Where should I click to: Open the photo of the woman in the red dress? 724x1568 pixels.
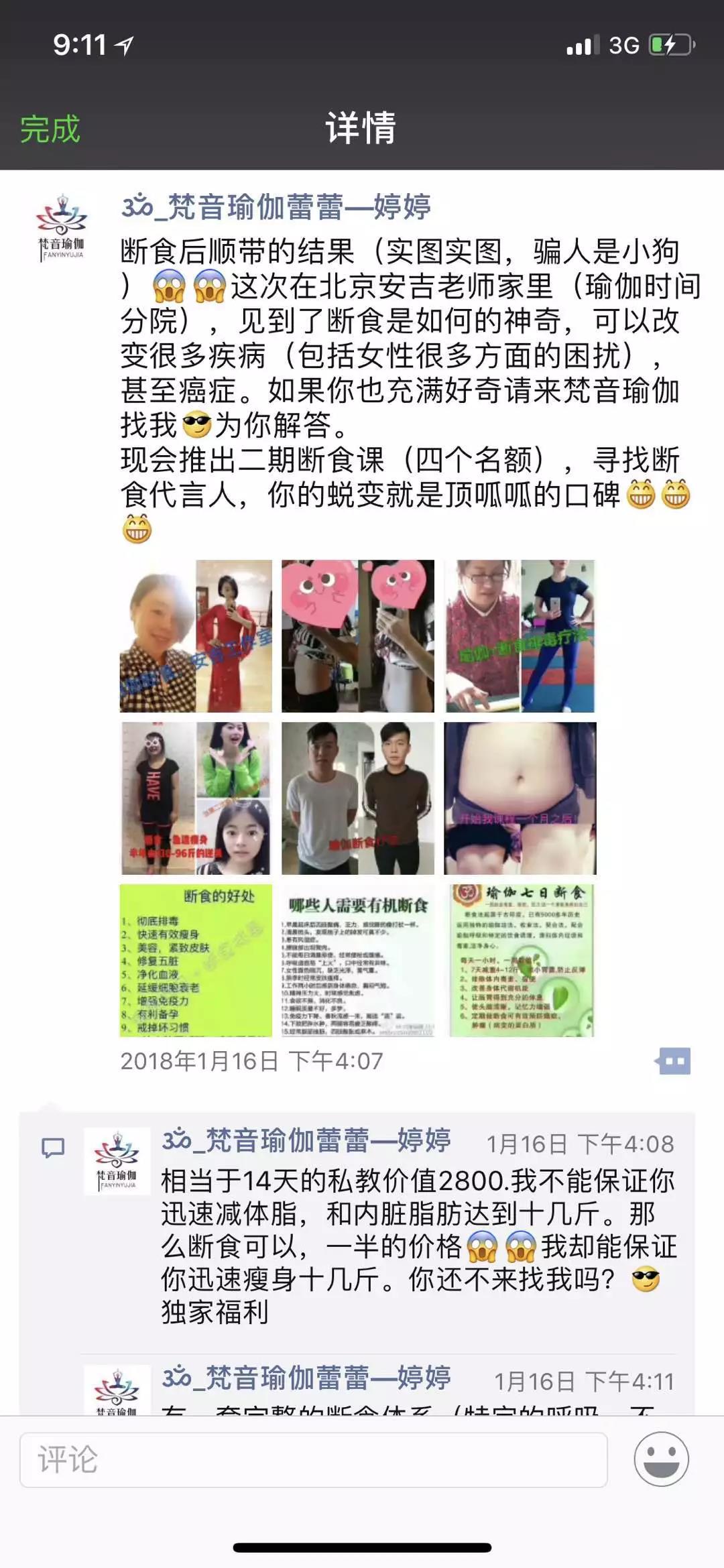196,636
